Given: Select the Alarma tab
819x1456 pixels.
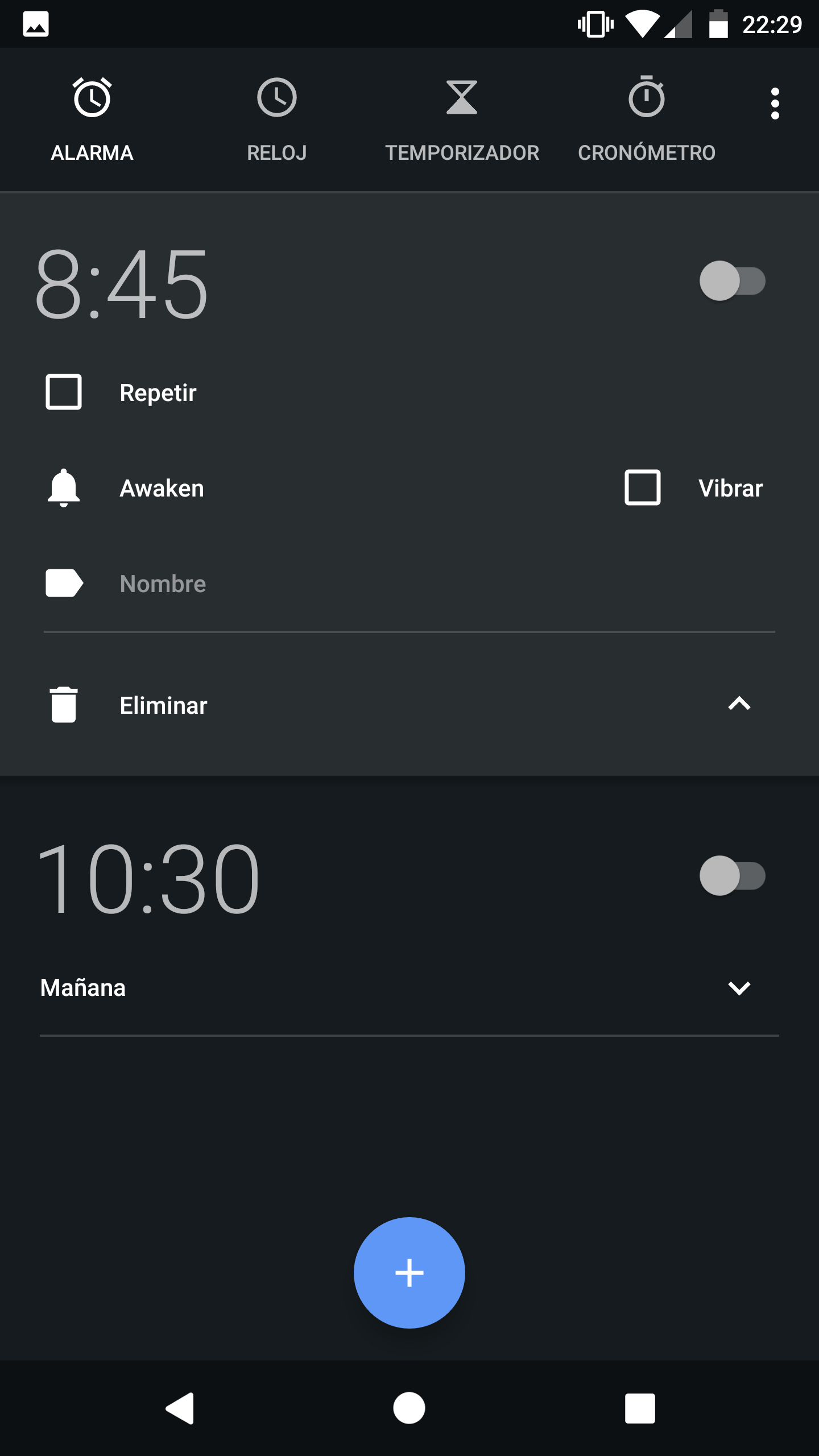Looking at the screenshot, I should [92, 119].
